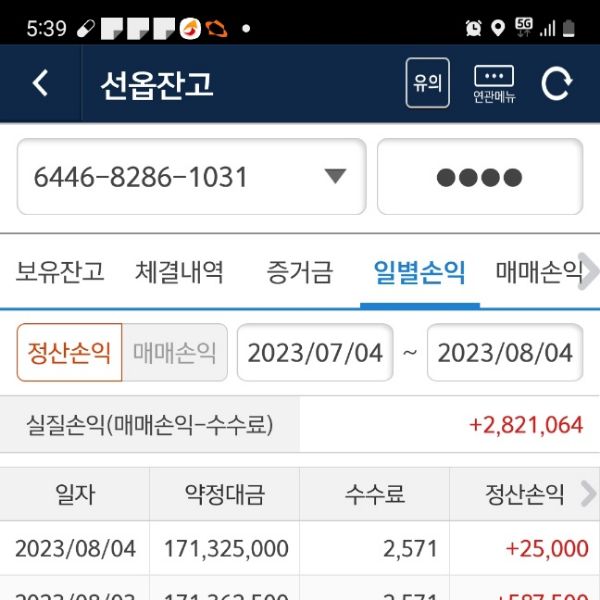Go back from 선옵잔고 screen
600x600 pixels.
tap(40, 83)
